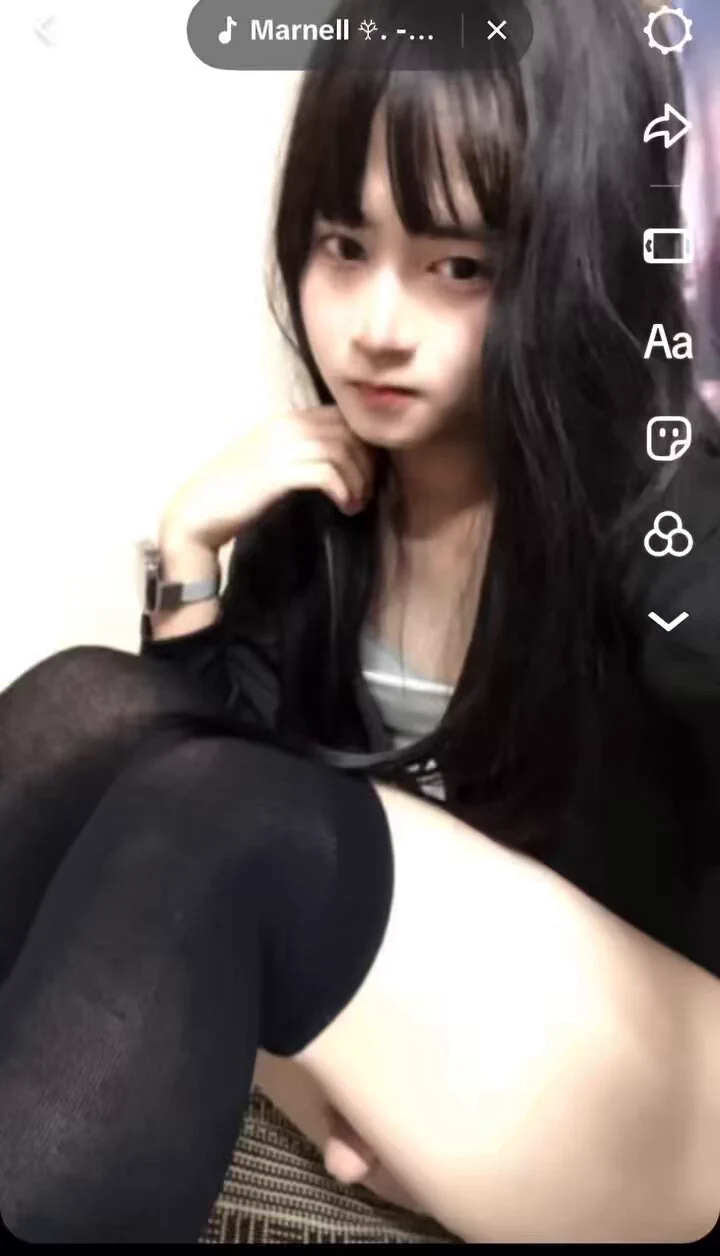This screenshot has height=1256, width=720.
Task: Tap the share arrow icon
Action: click(x=667, y=127)
